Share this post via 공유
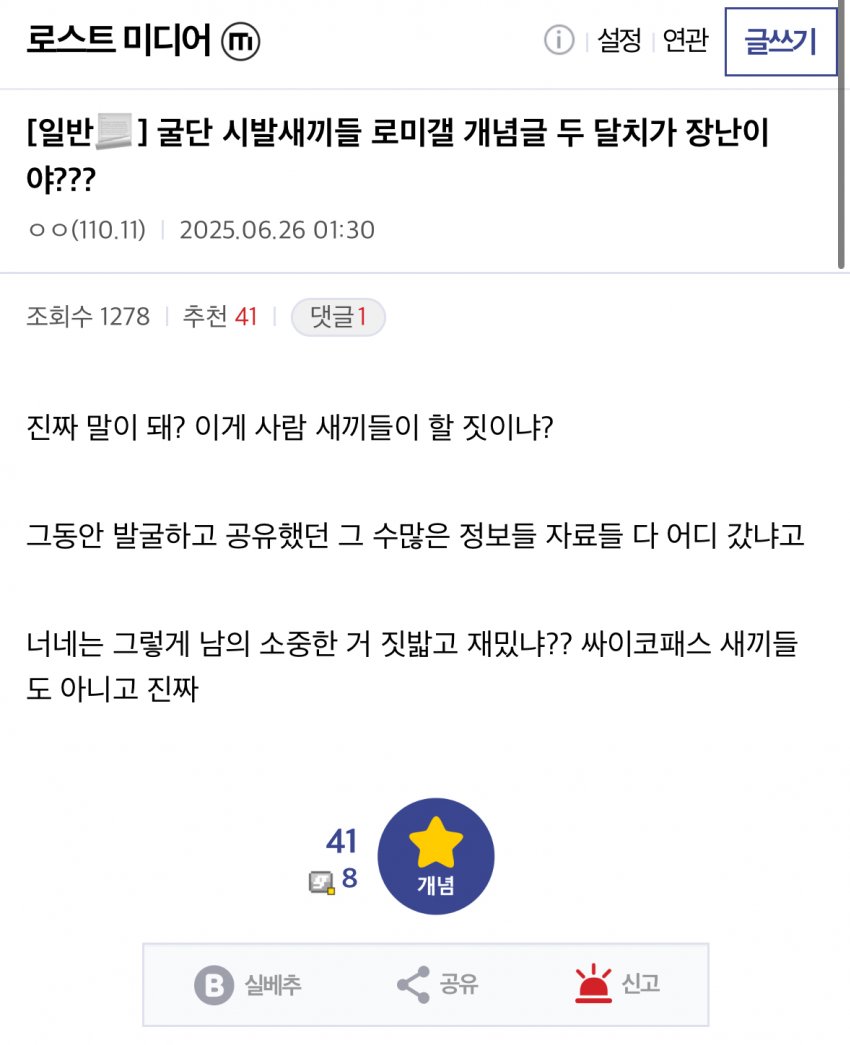The width and height of the screenshot is (850, 1045). 437,985
